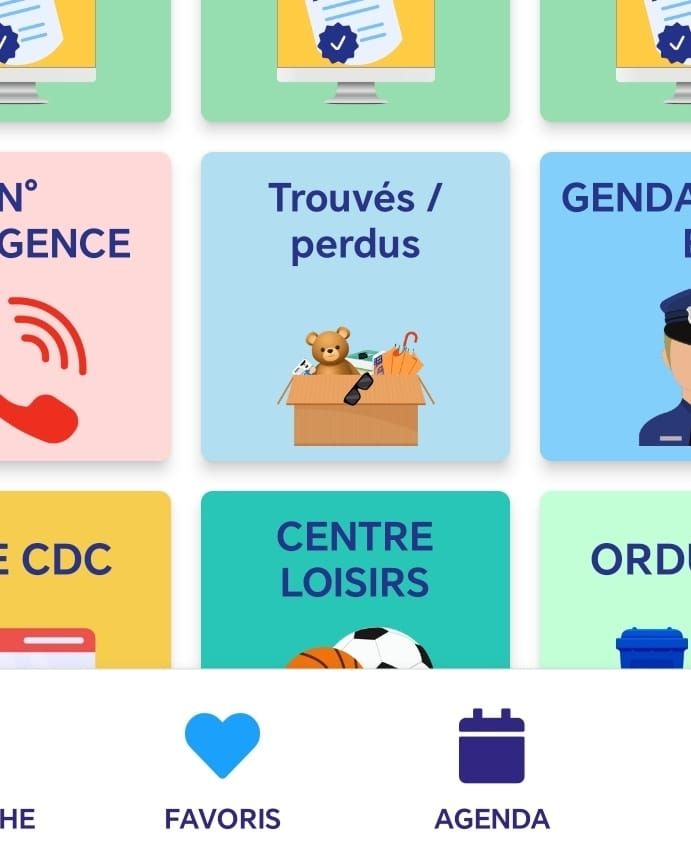Open the N° d'urgence phone tile
691x855 pixels.
[85, 306]
